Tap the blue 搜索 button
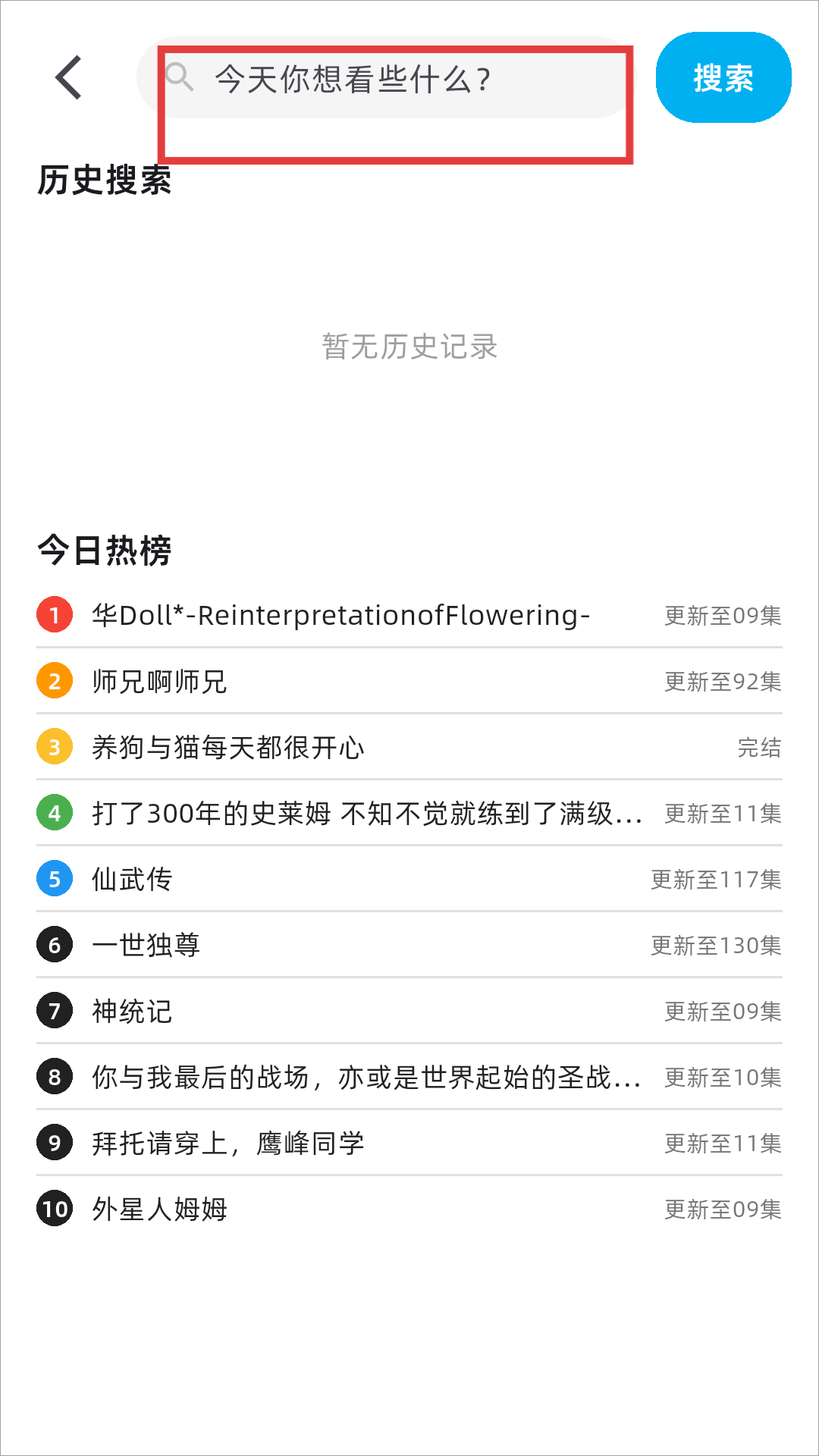The image size is (819, 1456). tap(723, 77)
